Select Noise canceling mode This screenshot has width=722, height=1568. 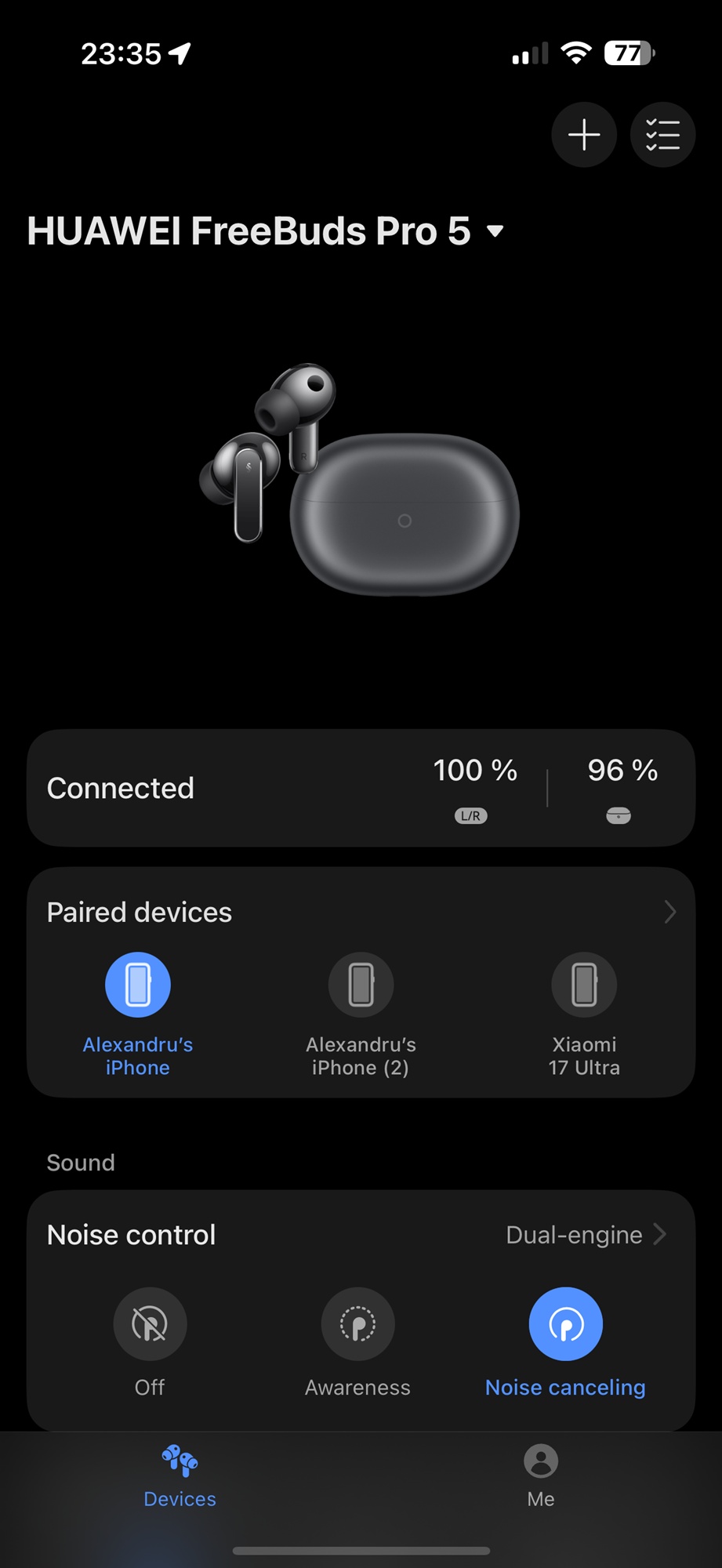coord(565,1324)
